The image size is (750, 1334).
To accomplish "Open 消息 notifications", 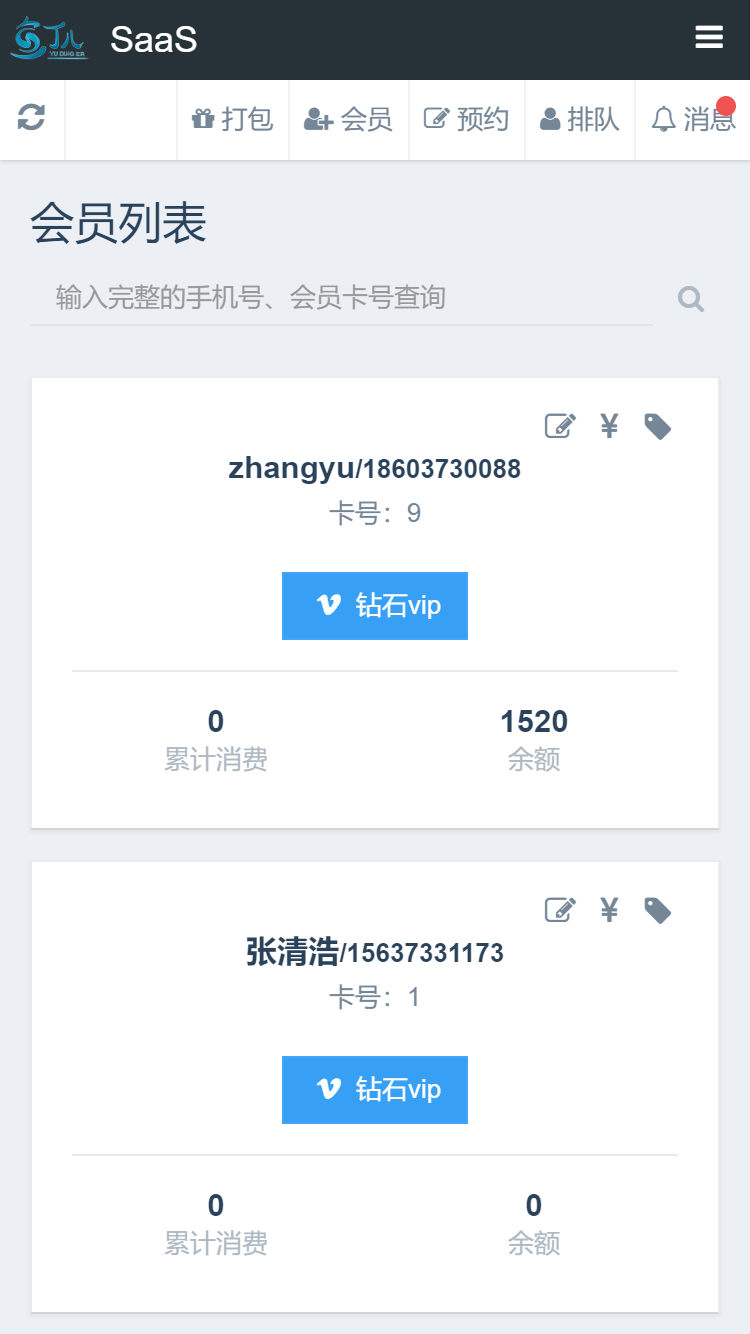I will click(693, 120).
